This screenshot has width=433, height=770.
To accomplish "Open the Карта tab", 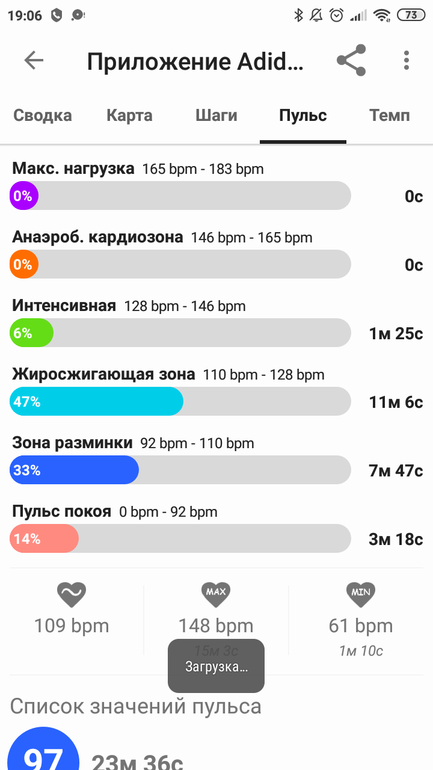I will click(130, 116).
